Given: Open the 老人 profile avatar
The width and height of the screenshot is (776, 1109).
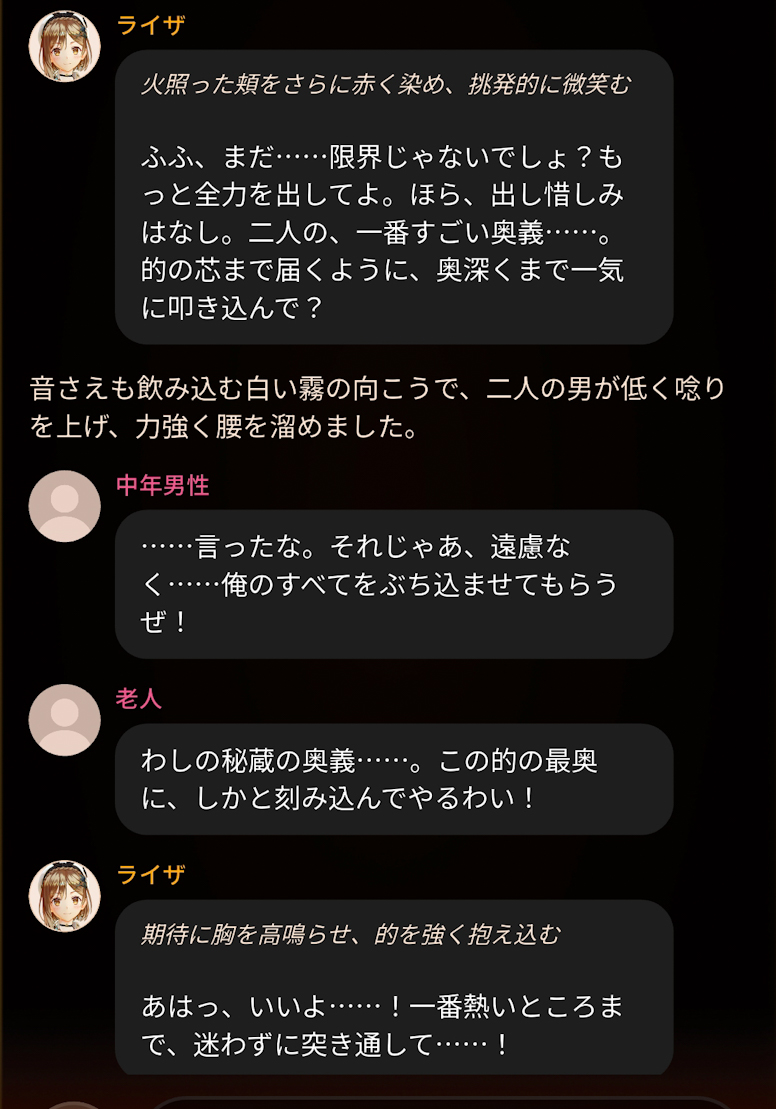Looking at the screenshot, I should [x=64, y=720].
